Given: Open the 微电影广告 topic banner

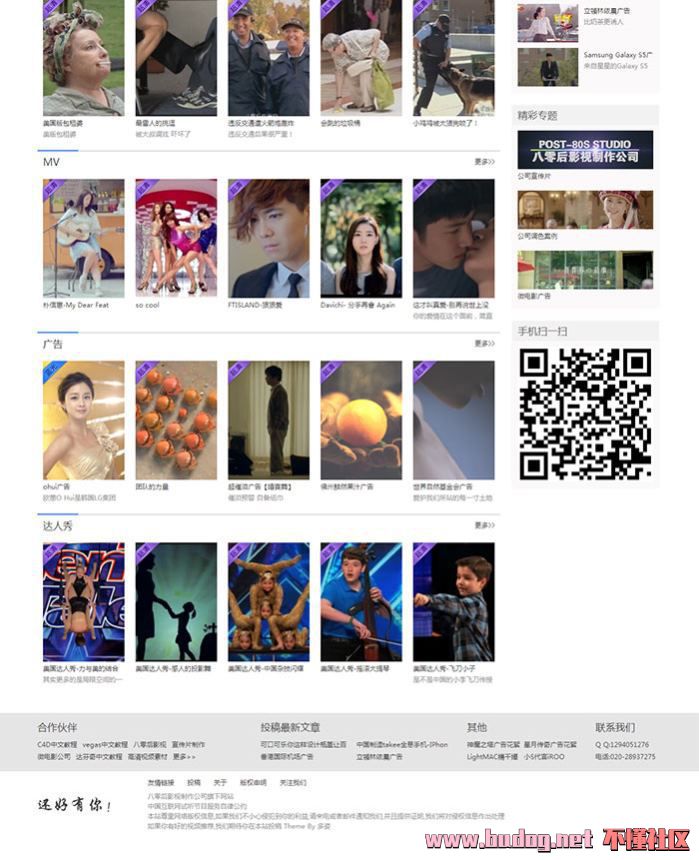Looking at the screenshot, I should coord(585,270).
